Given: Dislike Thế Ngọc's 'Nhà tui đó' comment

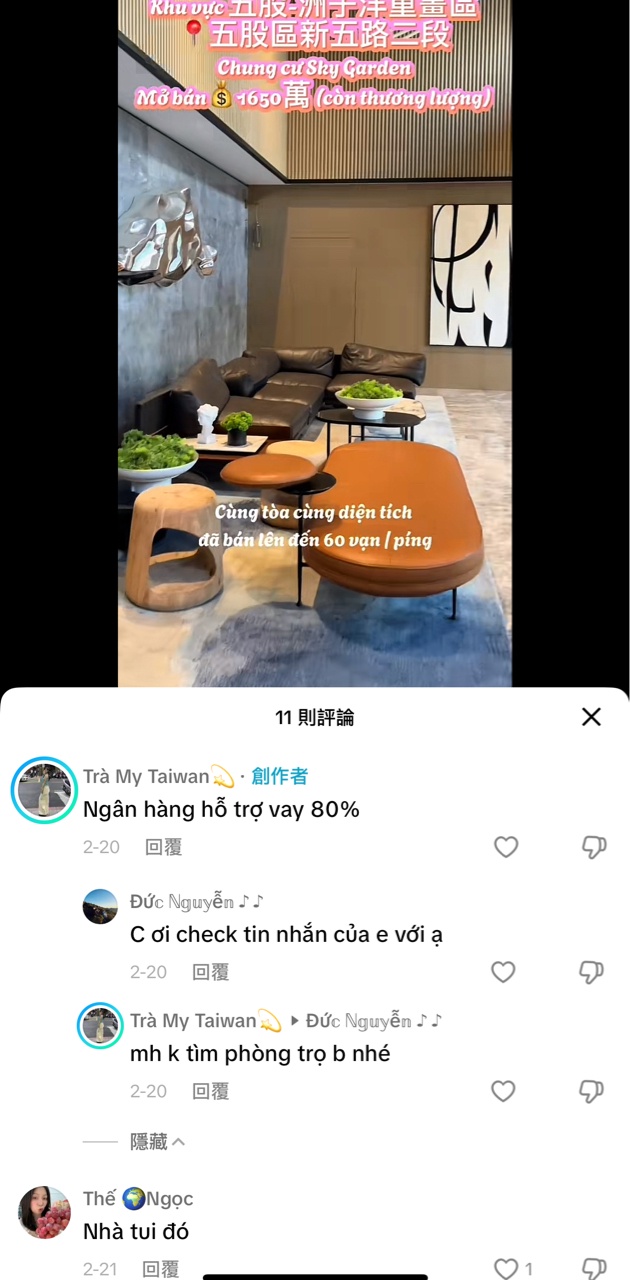Looking at the screenshot, I should [594, 1269].
